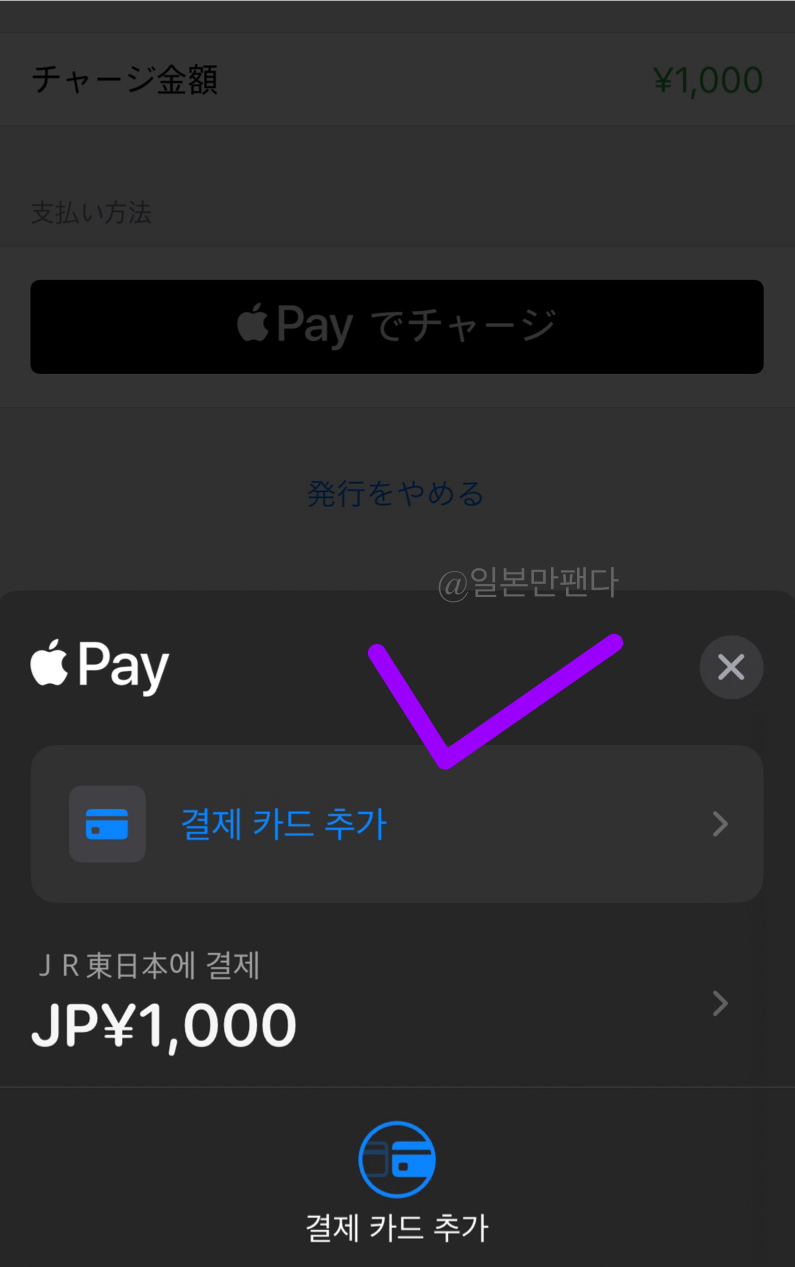Tap 결제 카드 추가 label at the very bottom
This screenshot has height=1267, width=795.
(397, 1227)
